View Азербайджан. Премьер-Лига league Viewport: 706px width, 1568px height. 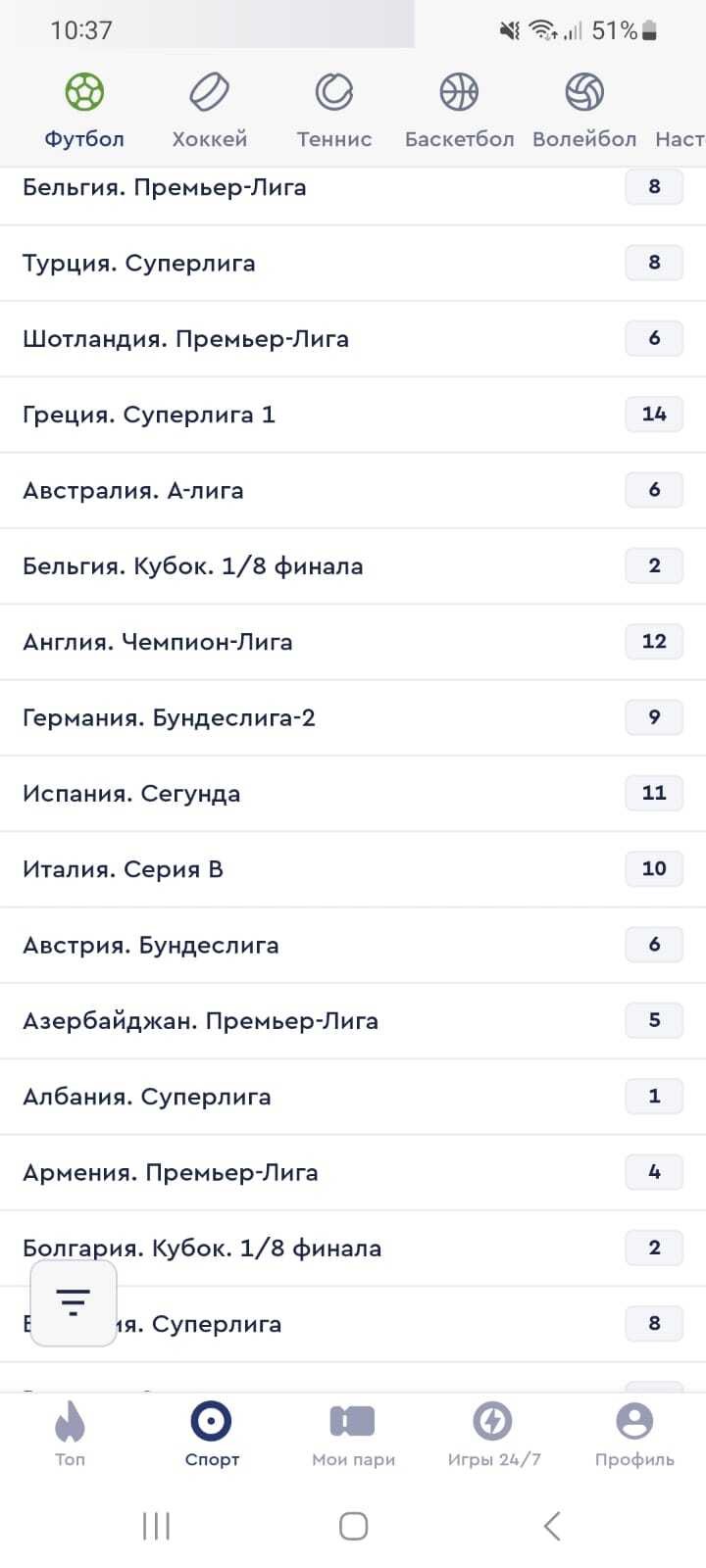(200, 1020)
